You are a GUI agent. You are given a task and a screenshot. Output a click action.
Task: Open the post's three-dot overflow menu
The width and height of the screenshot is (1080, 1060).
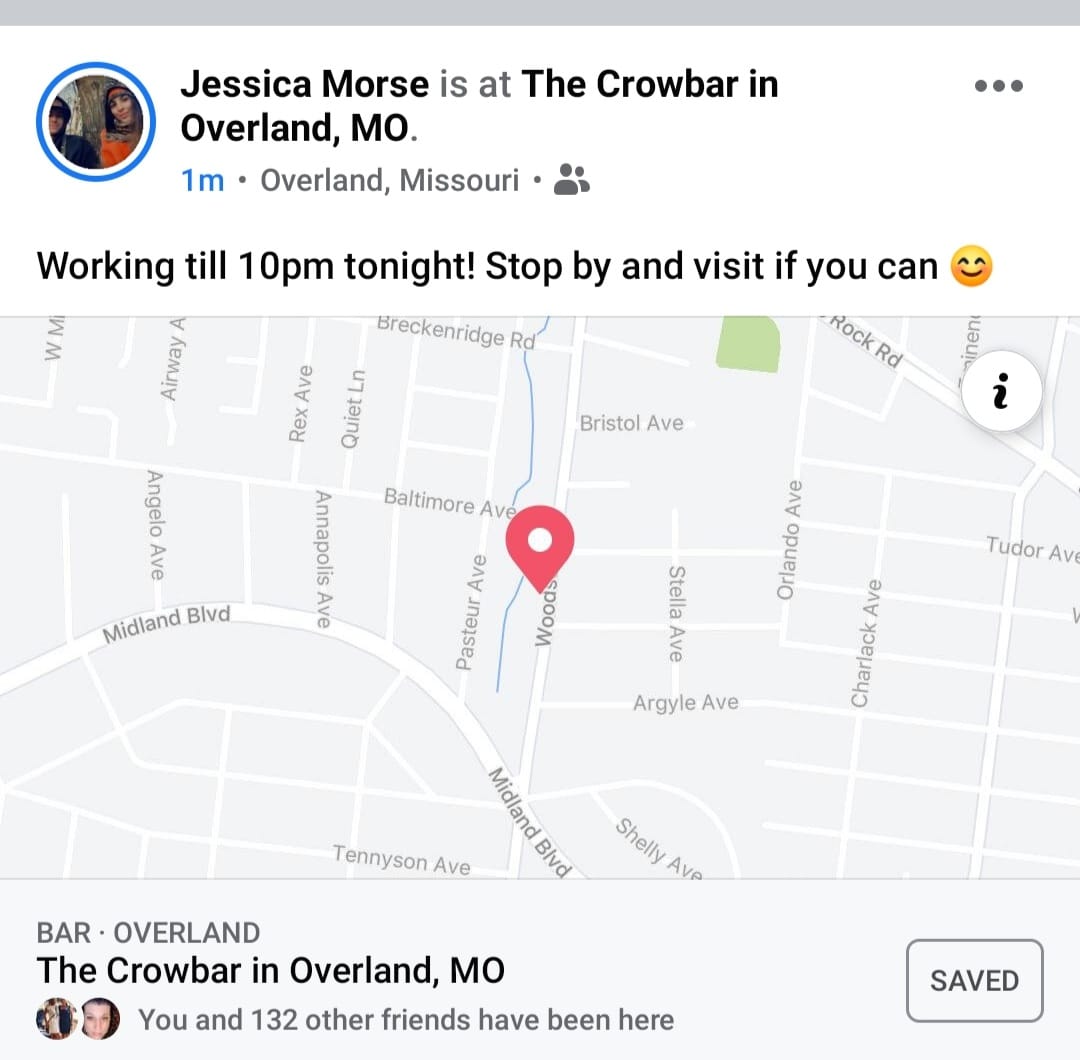click(x=998, y=86)
